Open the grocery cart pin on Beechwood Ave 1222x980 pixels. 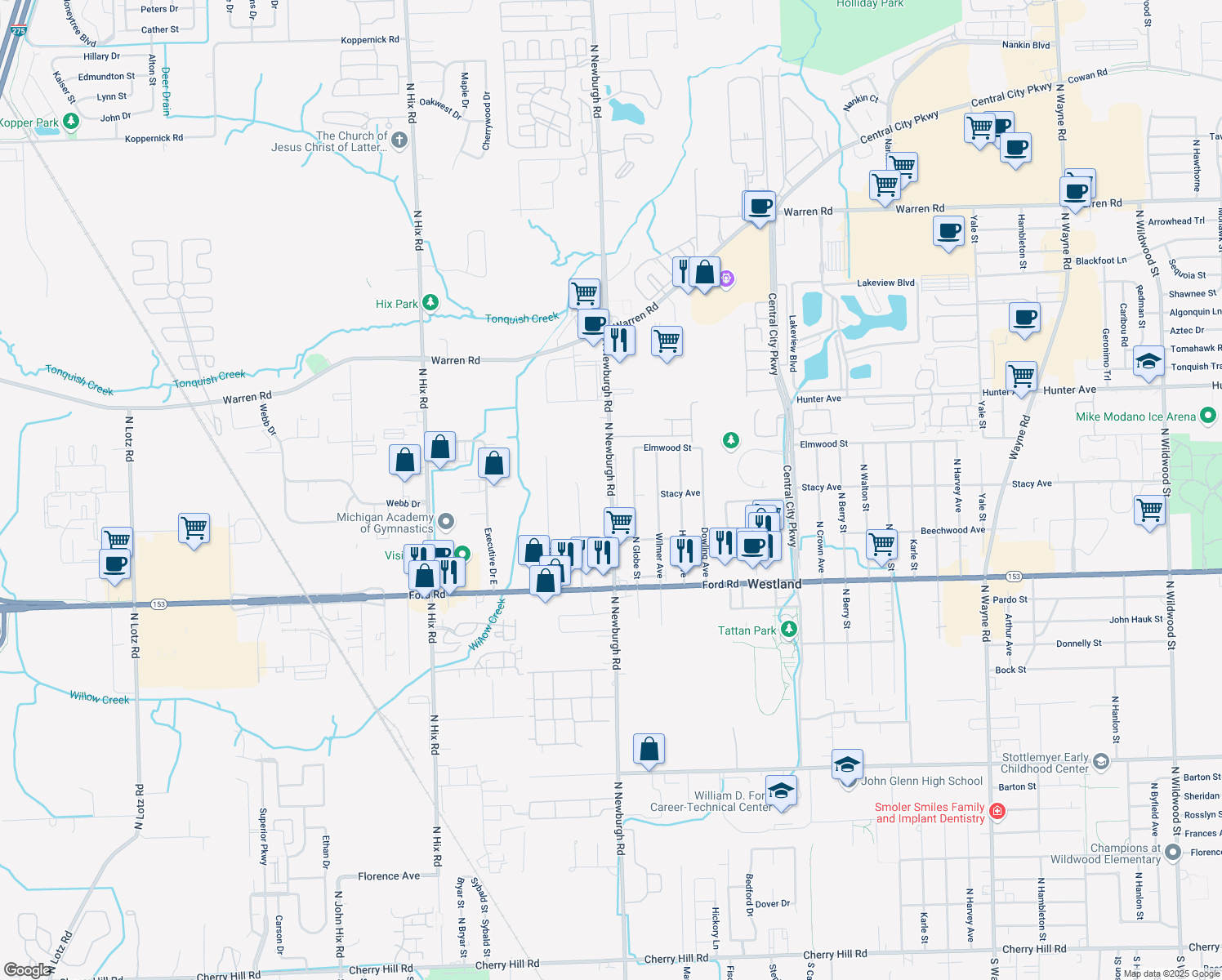coord(881,544)
